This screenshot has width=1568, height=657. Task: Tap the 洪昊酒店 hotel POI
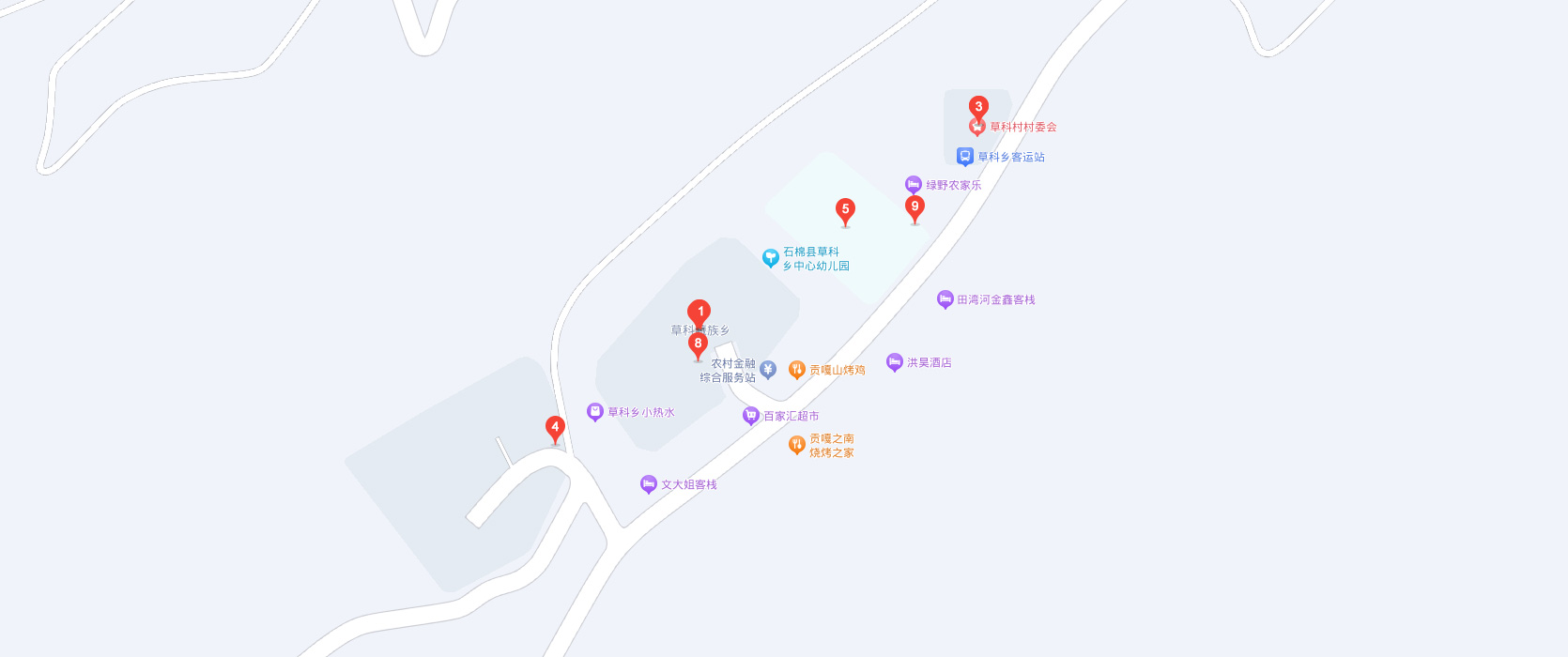tap(895, 362)
